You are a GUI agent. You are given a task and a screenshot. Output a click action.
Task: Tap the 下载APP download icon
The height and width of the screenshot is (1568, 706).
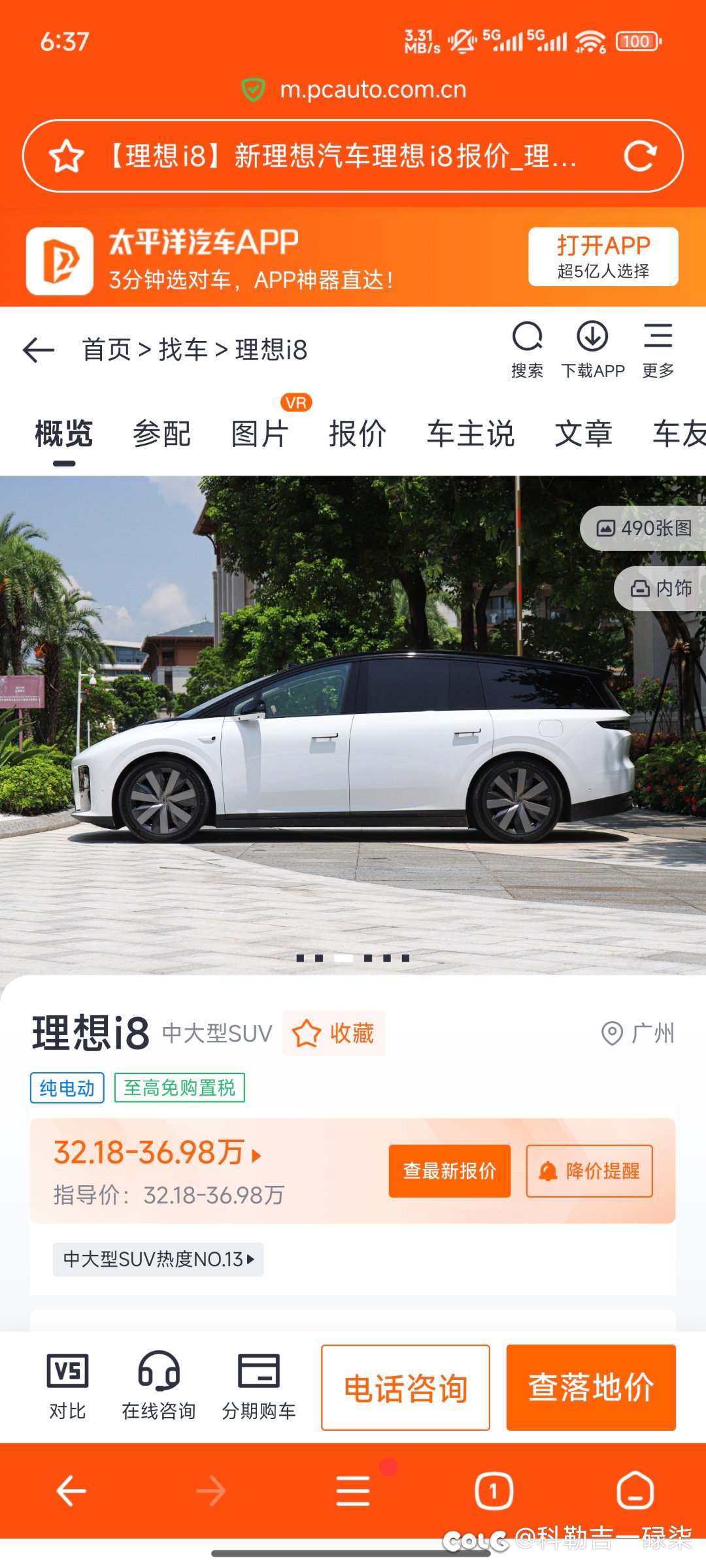pyautogui.click(x=593, y=350)
